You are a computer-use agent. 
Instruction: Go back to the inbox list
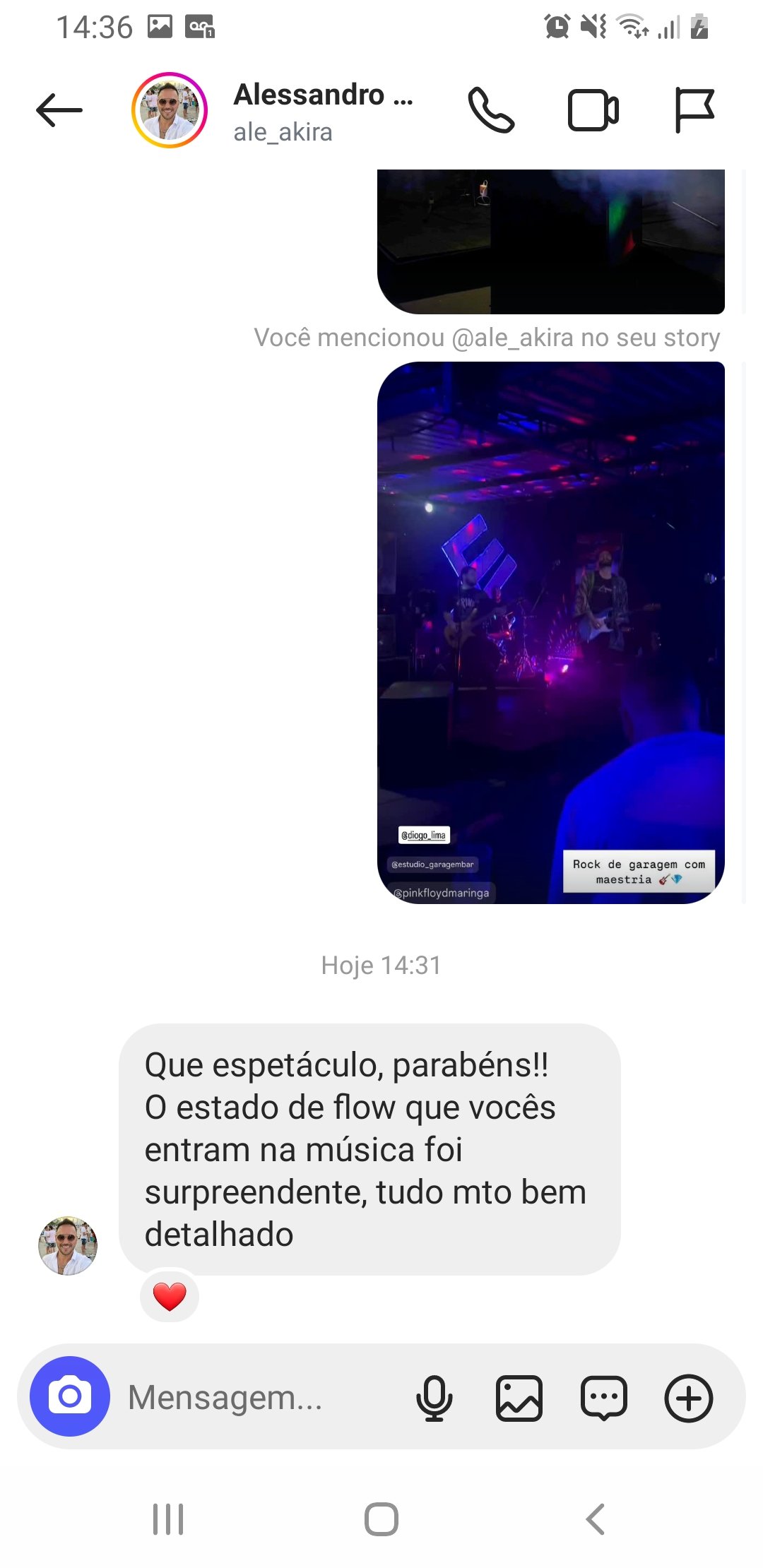pos(59,110)
